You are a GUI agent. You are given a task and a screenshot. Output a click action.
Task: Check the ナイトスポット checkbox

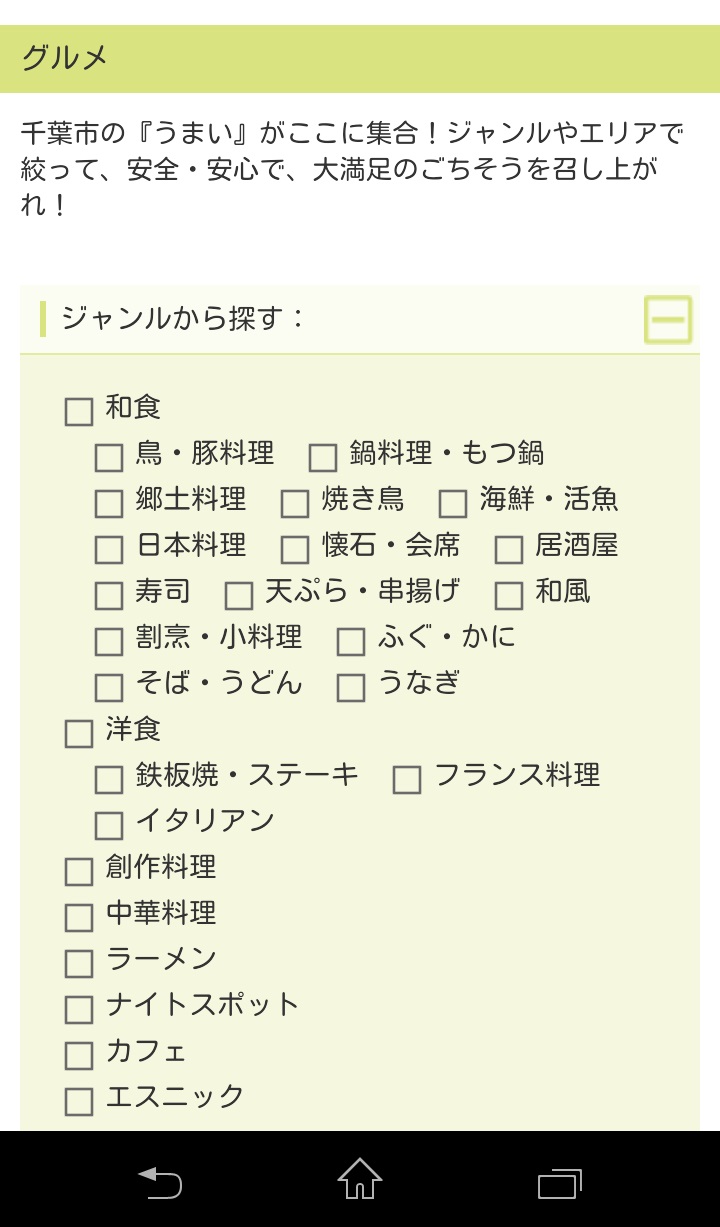click(77, 1008)
